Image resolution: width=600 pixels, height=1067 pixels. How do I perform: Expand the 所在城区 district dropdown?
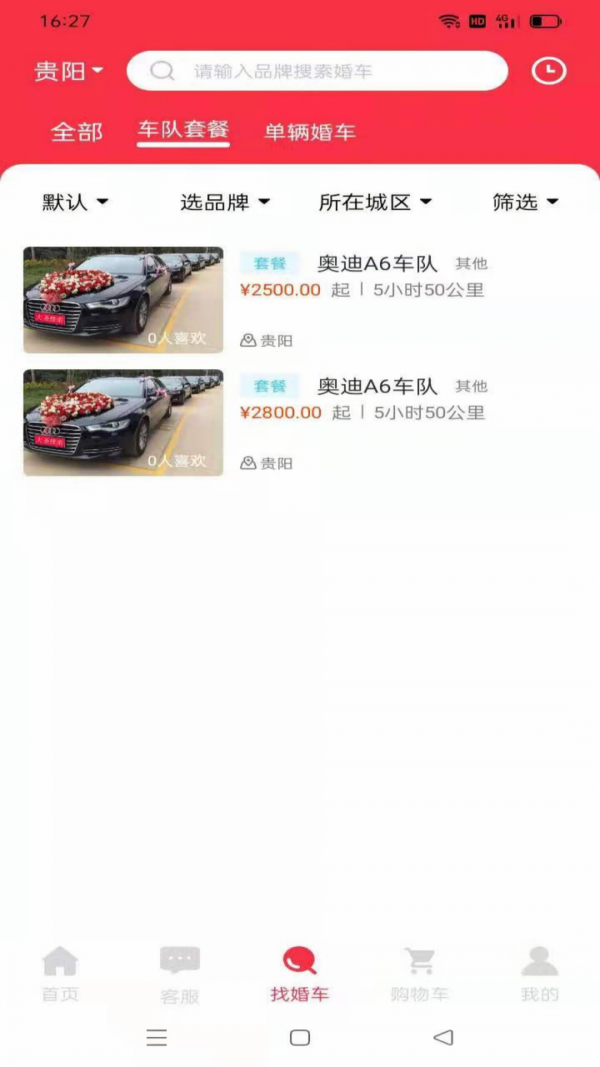[x=375, y=203]
